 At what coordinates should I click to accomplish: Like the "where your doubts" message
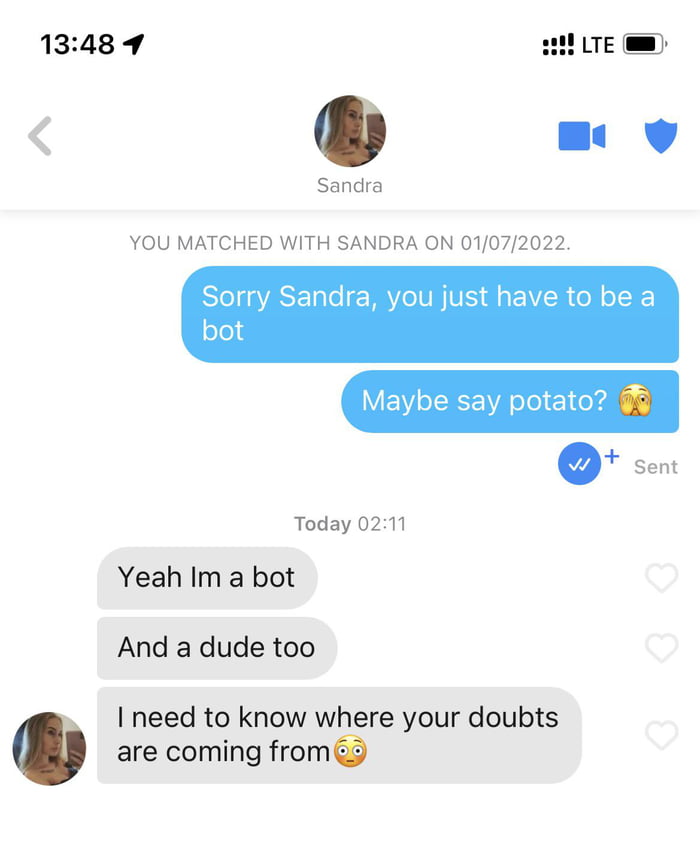(661, 735)
